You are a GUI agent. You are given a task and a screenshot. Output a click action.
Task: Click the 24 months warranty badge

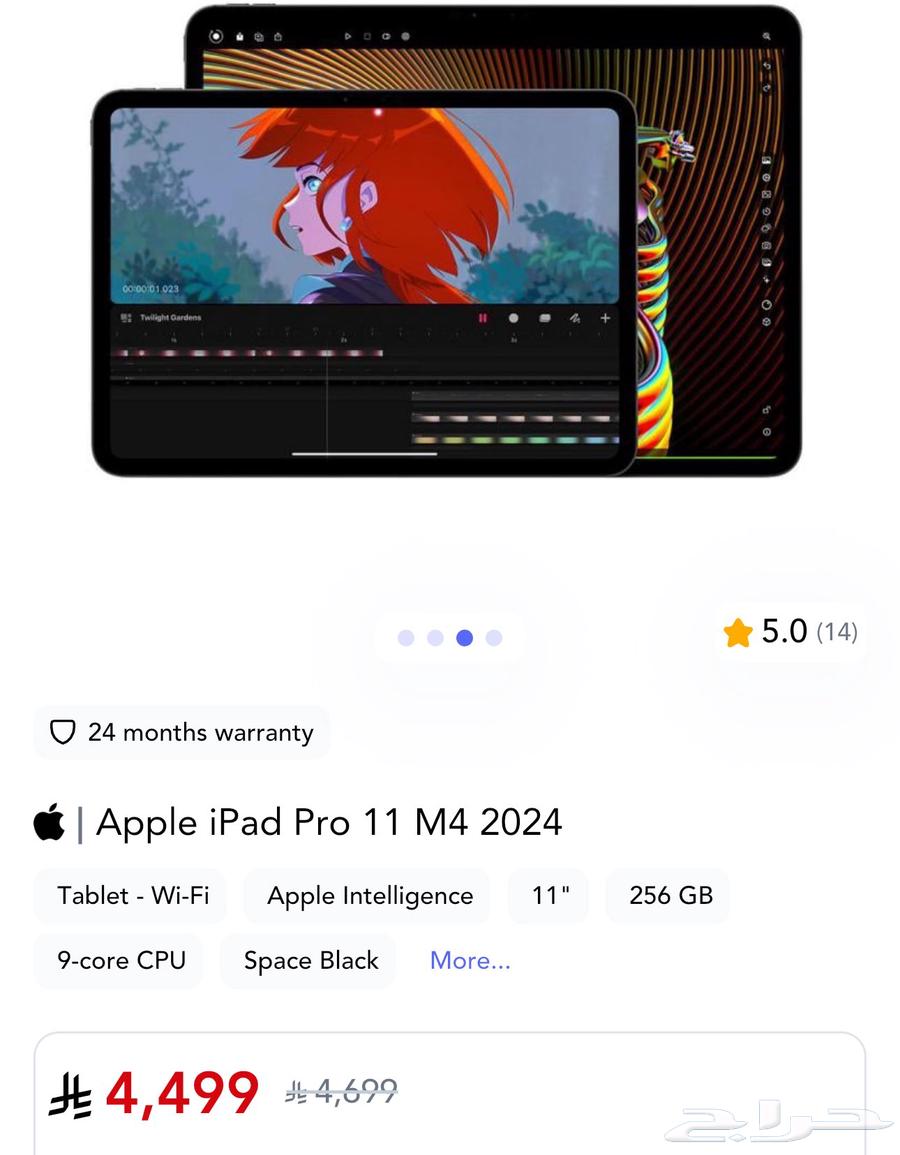tap(181, 732)
